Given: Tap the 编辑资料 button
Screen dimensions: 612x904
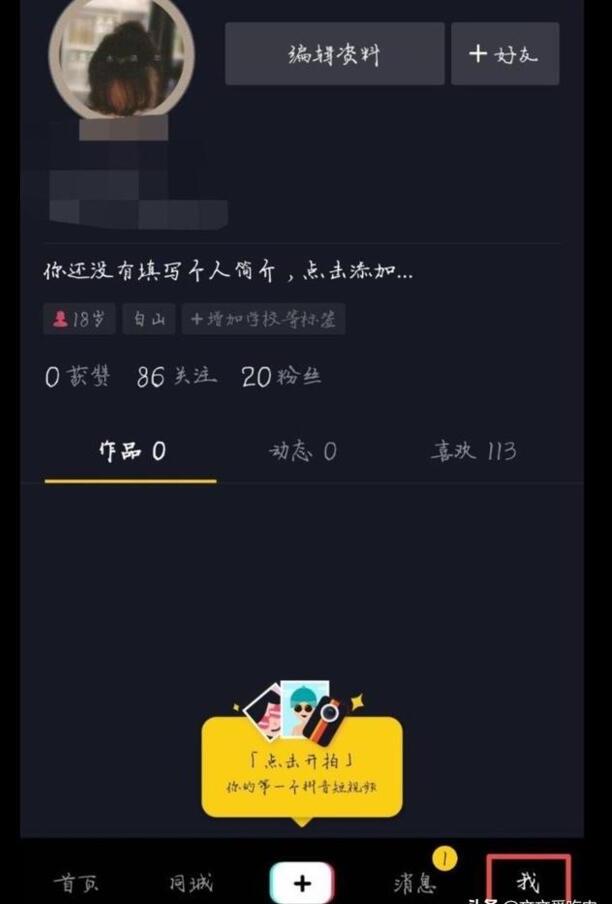Looking at the screenshot, I should tap(334, 54).
